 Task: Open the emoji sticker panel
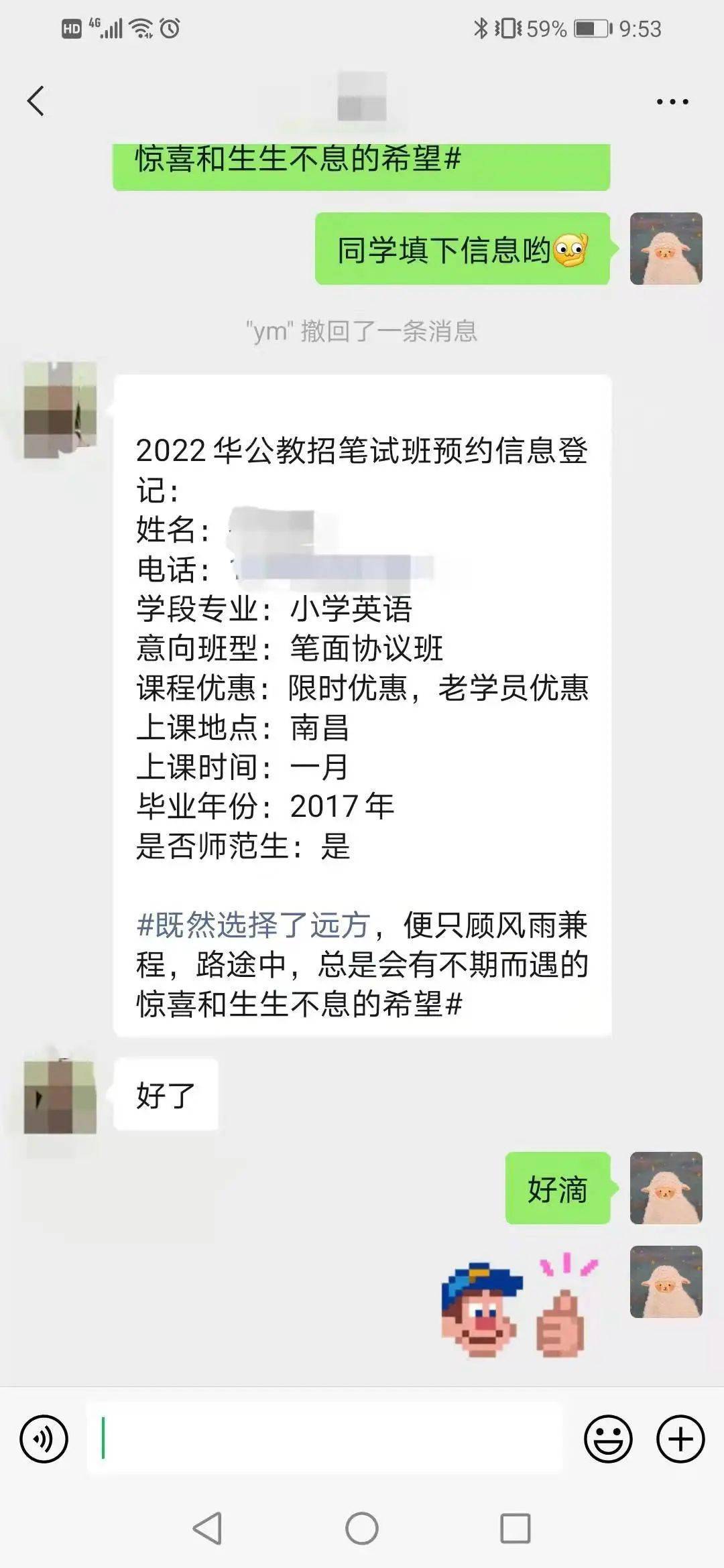coord(608,1439)
